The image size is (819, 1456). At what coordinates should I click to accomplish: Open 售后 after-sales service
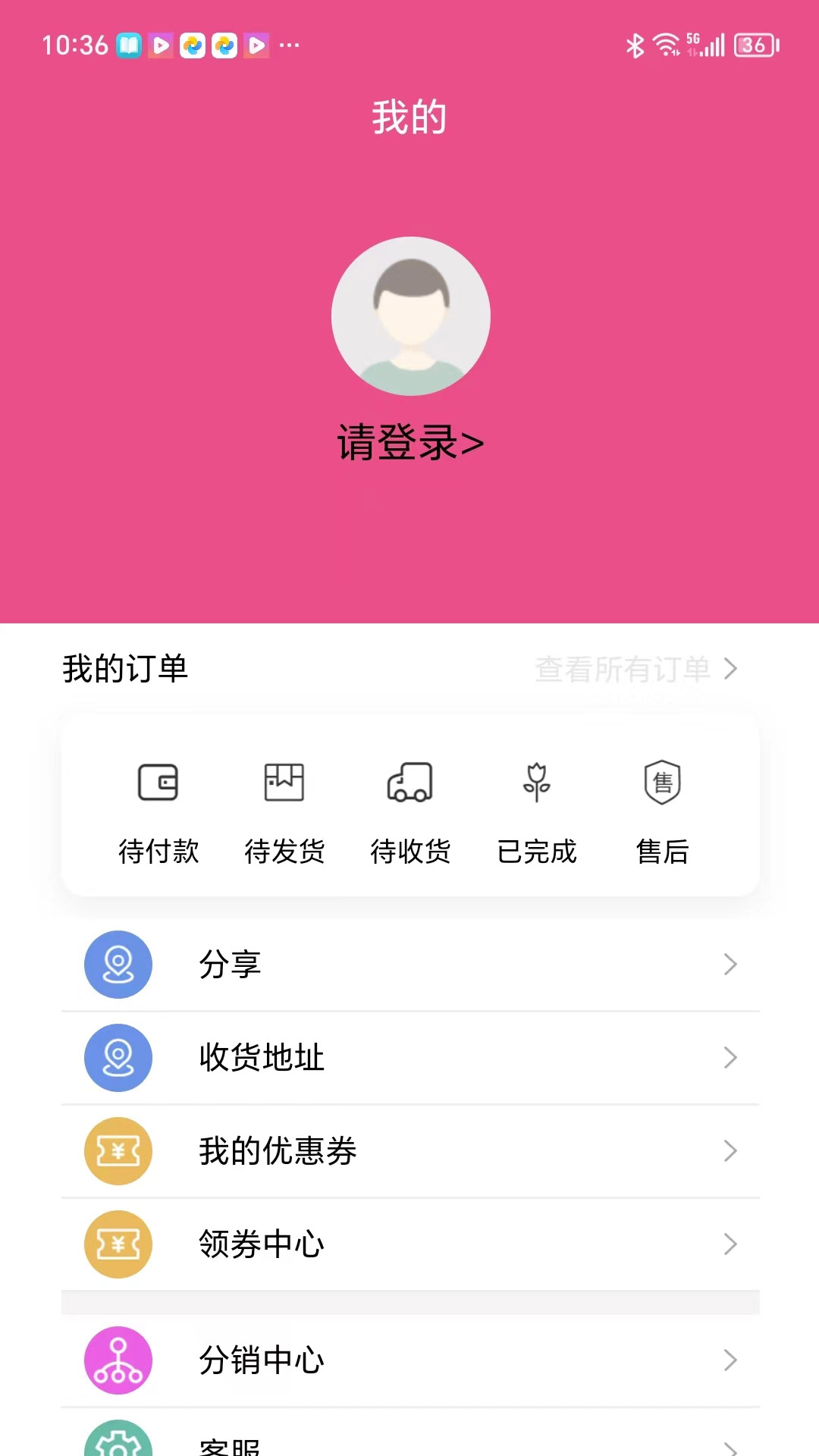pyautogui.click(x=662, y=811)
